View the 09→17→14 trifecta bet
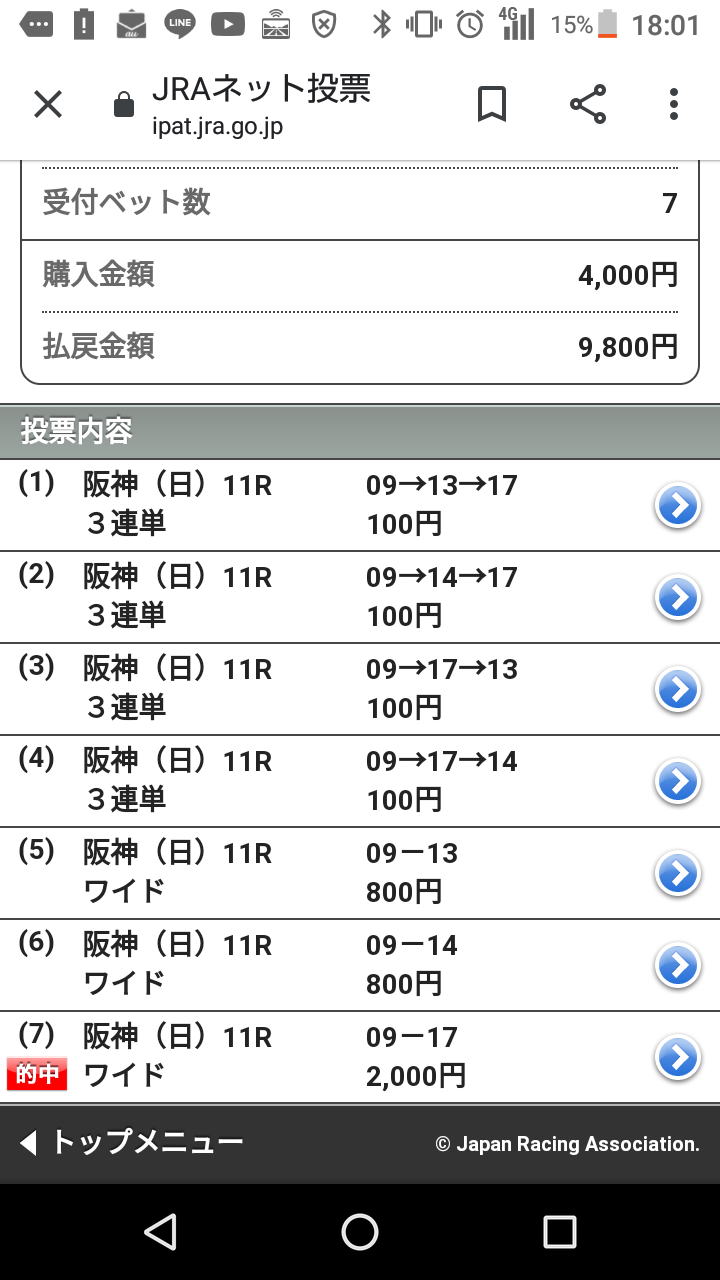The height and width of the screenshot is (1280, 720). point(677,782)
